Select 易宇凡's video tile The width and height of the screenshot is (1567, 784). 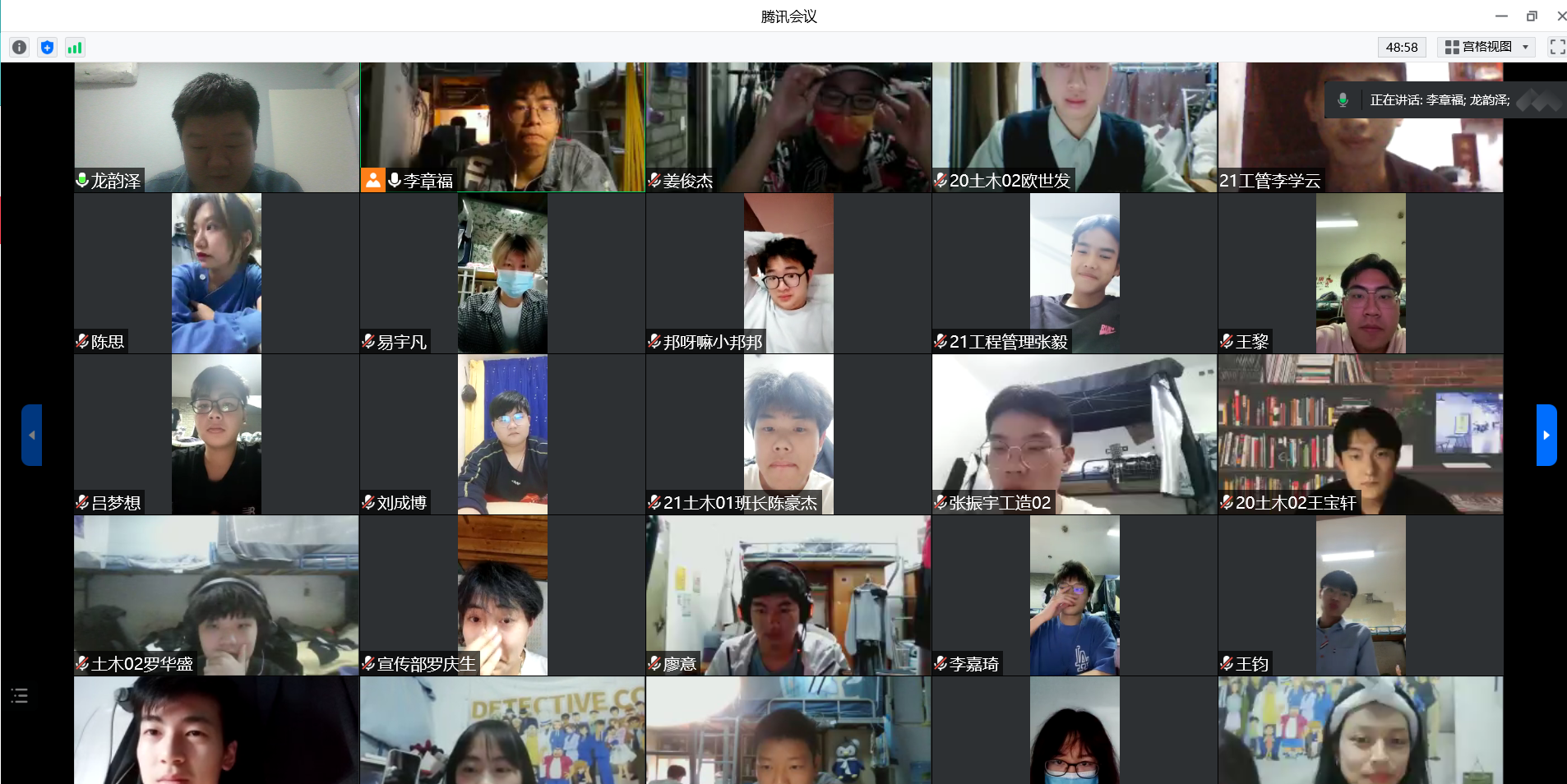[x=502, y=274]
